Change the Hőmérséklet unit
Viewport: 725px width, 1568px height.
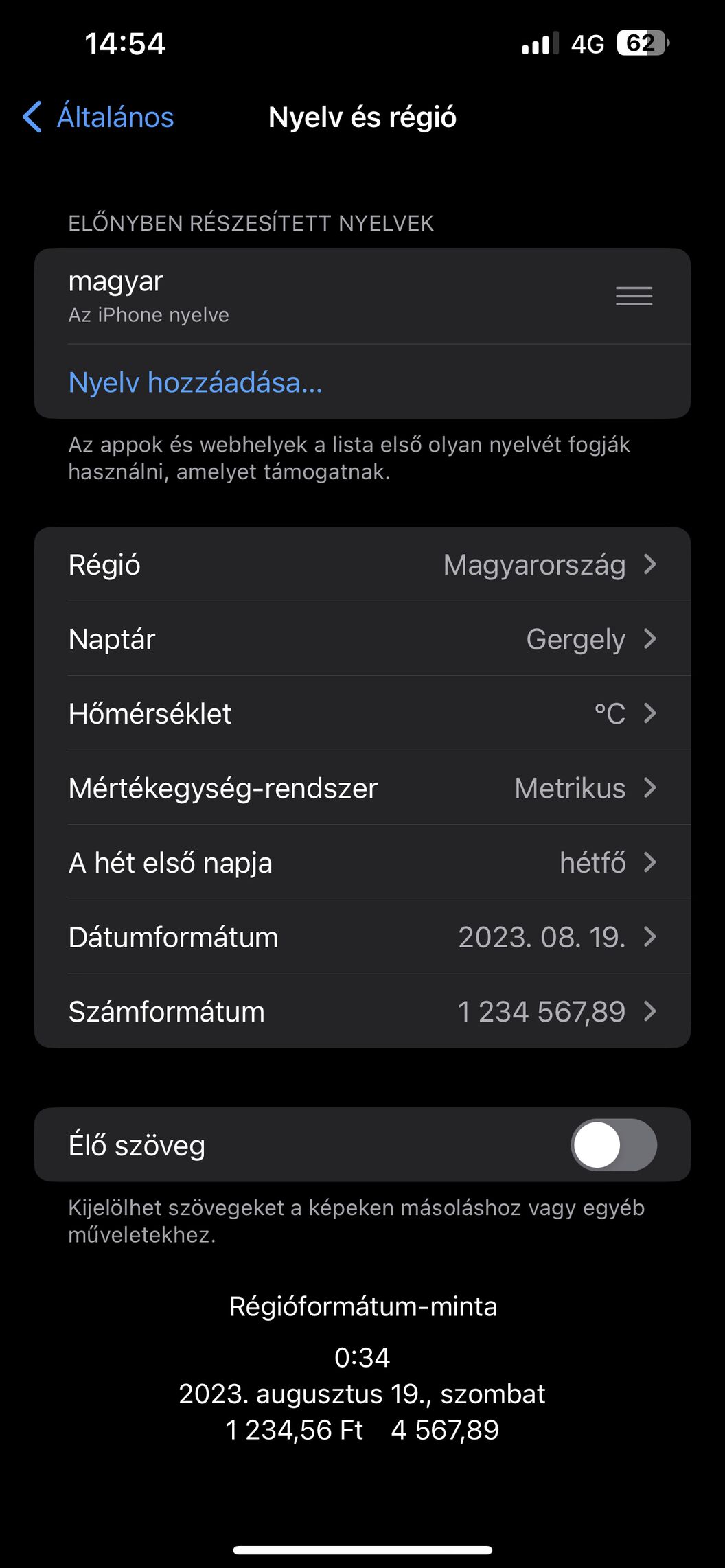pyautogui.click(x=362, y=713)
